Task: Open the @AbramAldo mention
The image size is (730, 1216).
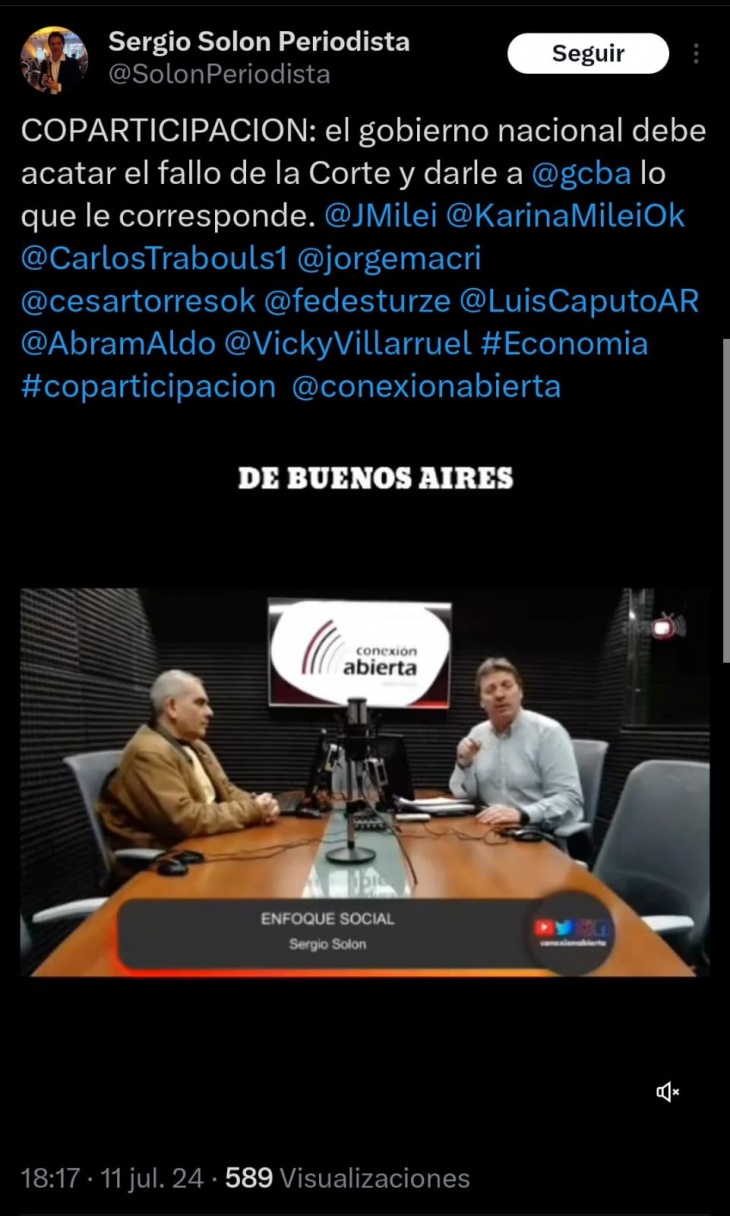Action: (118, 344)
